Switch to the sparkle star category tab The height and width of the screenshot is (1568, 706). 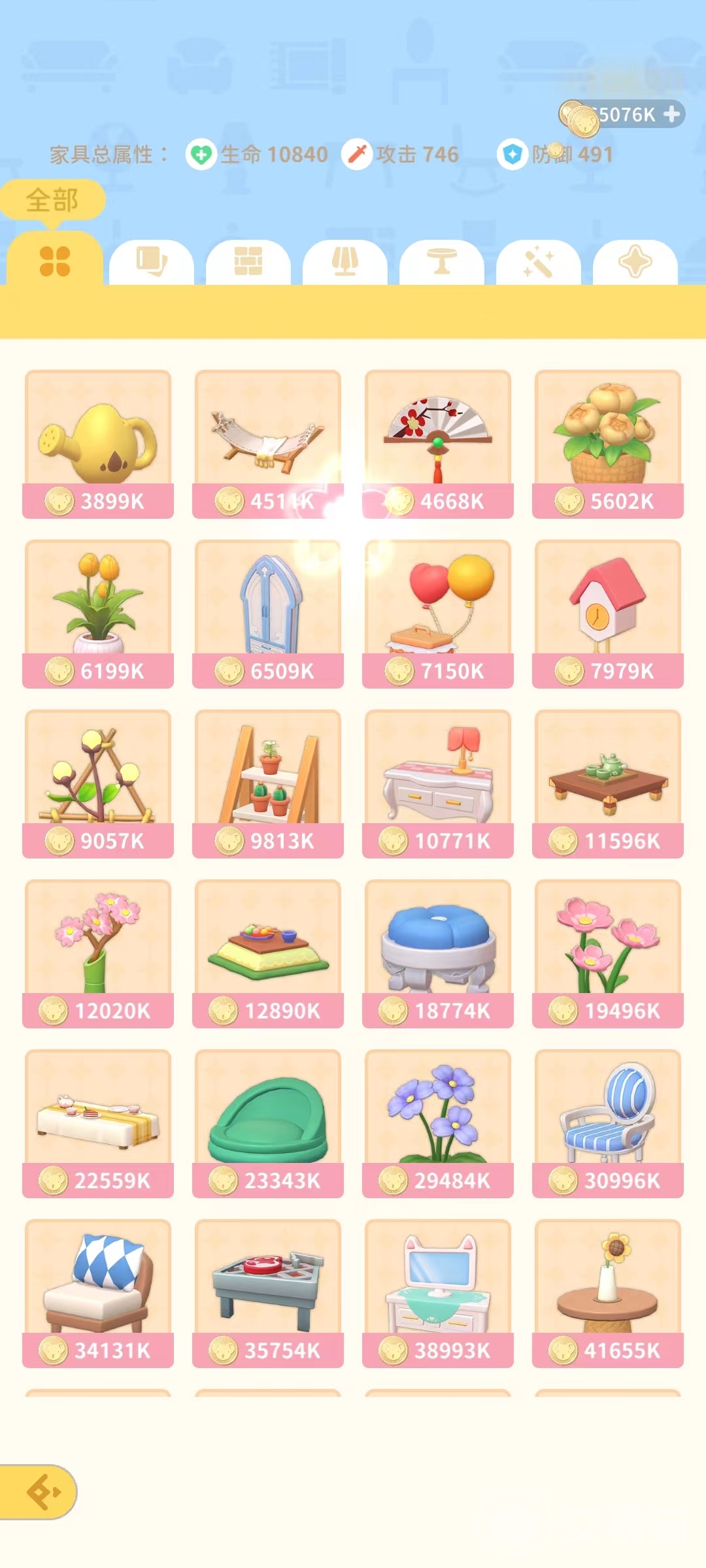click(x=635, y=262)
